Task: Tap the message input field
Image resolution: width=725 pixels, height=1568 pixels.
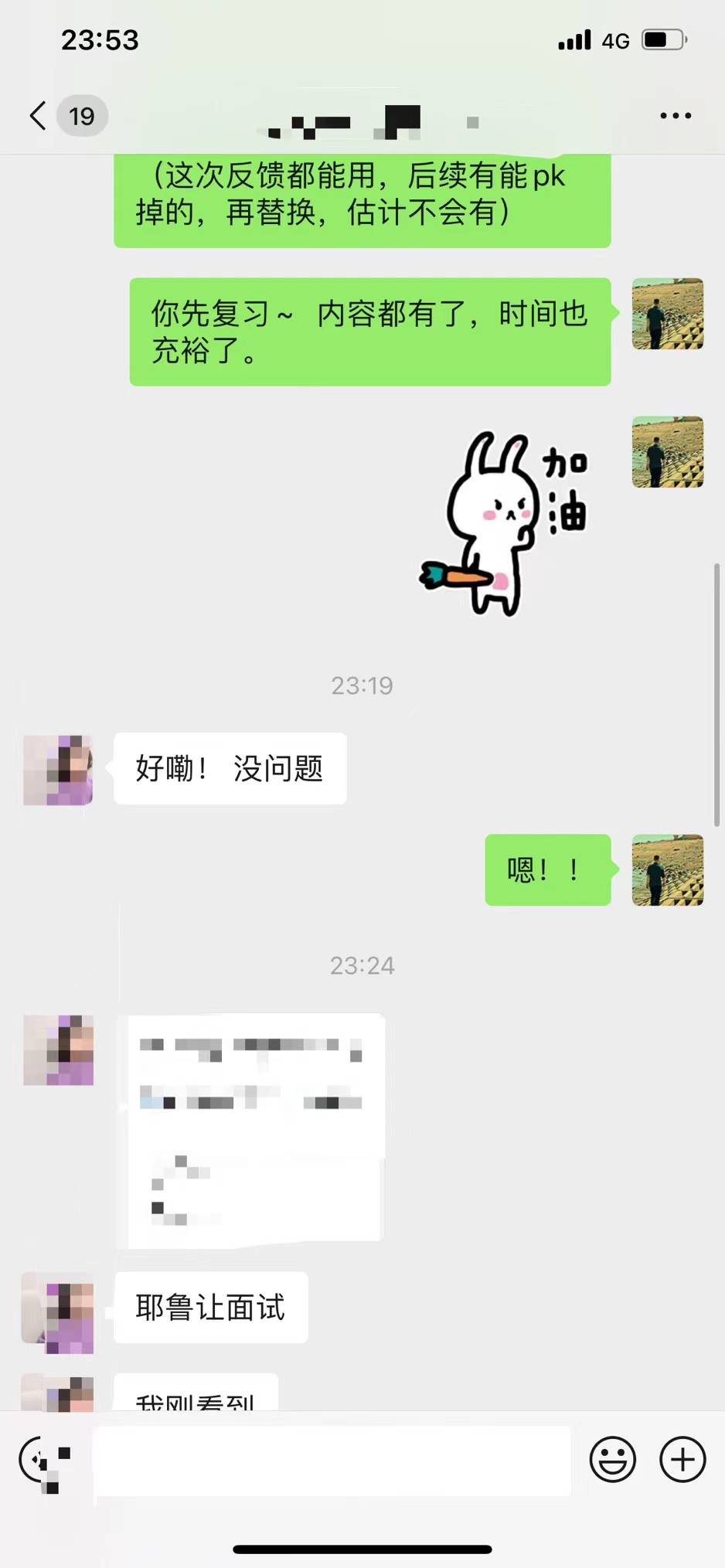Action: [332, 1461]
